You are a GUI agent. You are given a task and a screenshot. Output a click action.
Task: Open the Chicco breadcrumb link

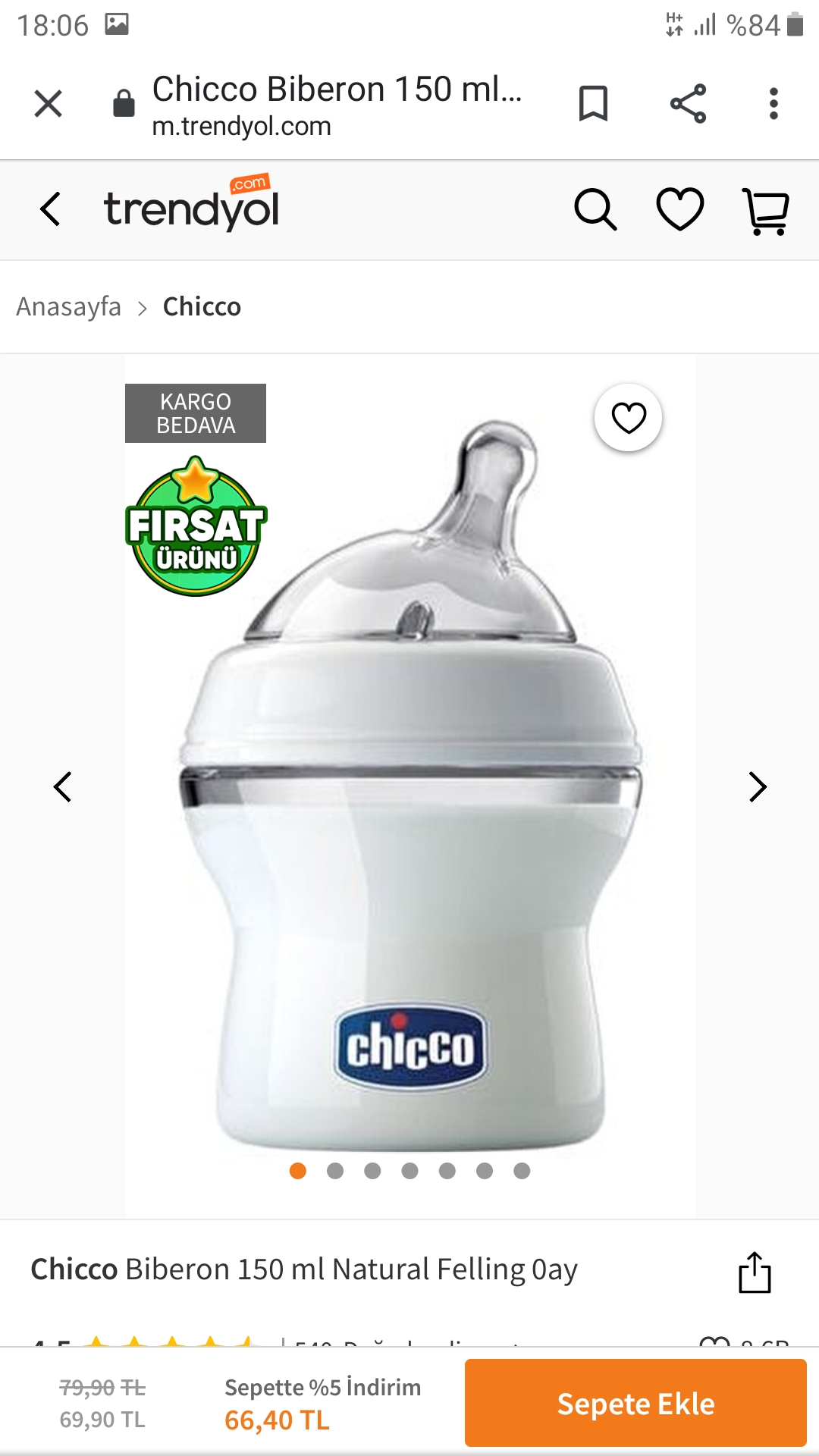202,307
